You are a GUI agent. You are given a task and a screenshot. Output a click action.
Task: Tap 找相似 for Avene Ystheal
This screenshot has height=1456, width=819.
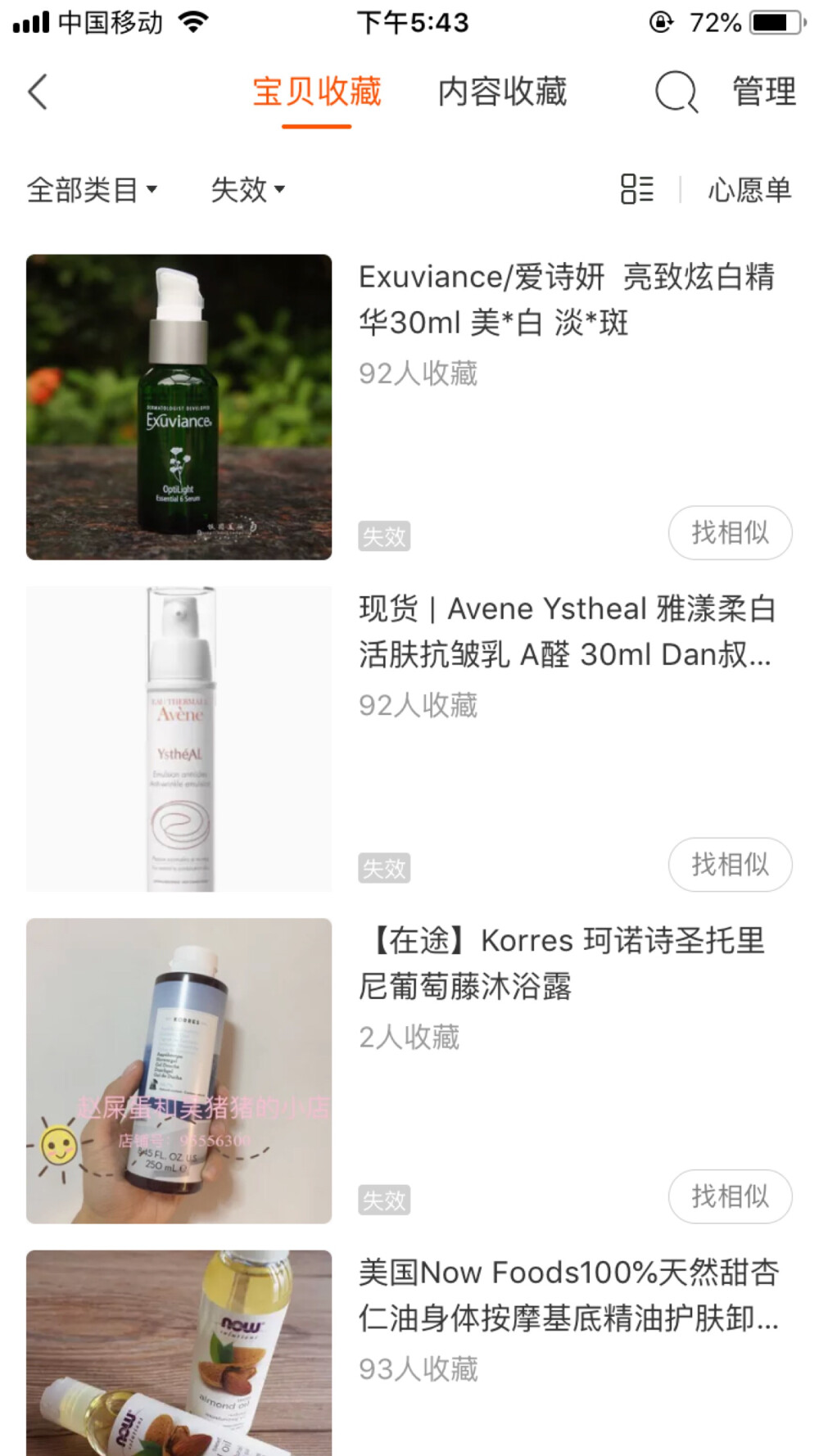tap(730, 865)
